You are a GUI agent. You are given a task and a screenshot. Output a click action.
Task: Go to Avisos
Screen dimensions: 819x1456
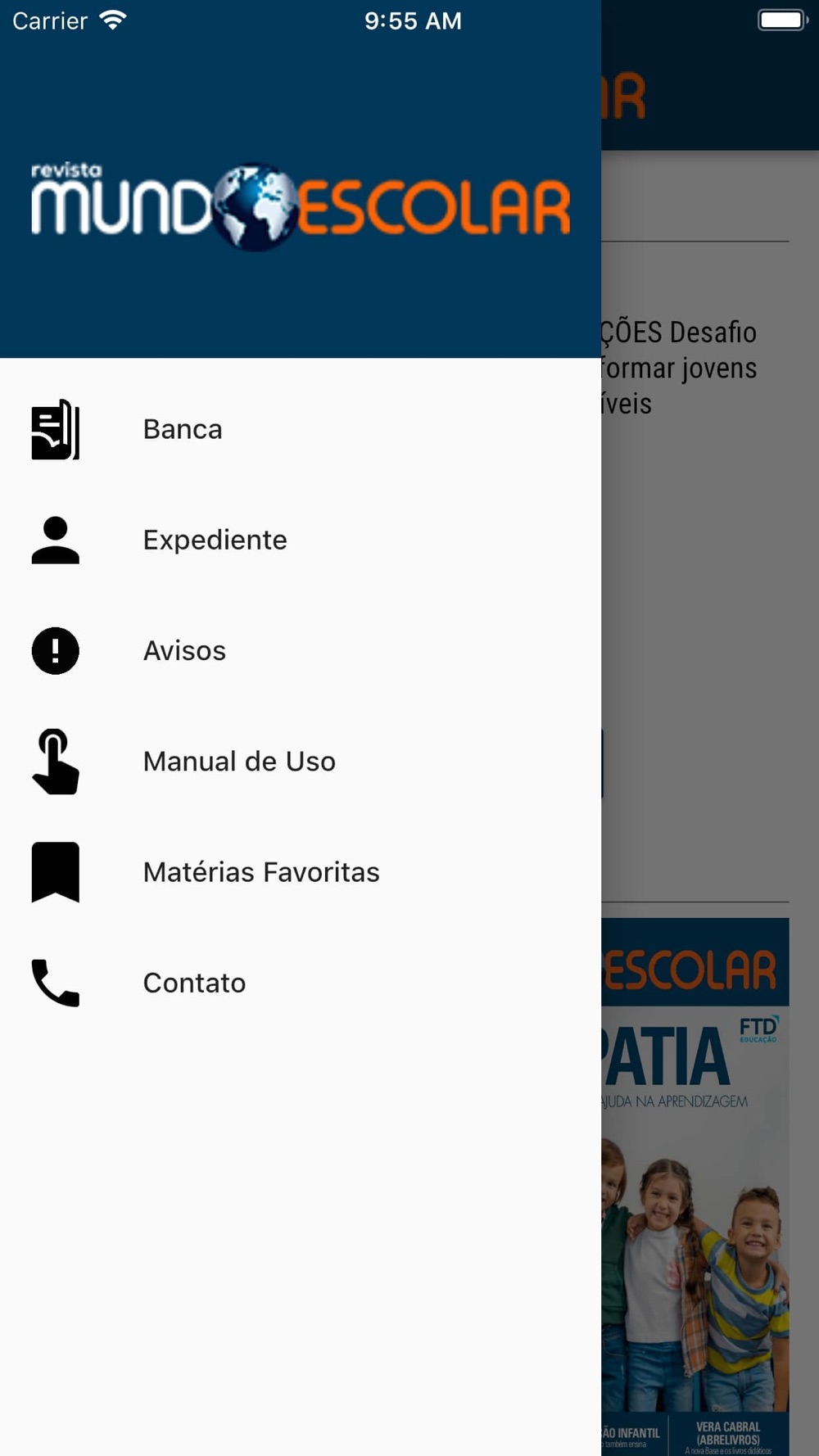pyautogui.click(x=301, y=650)
